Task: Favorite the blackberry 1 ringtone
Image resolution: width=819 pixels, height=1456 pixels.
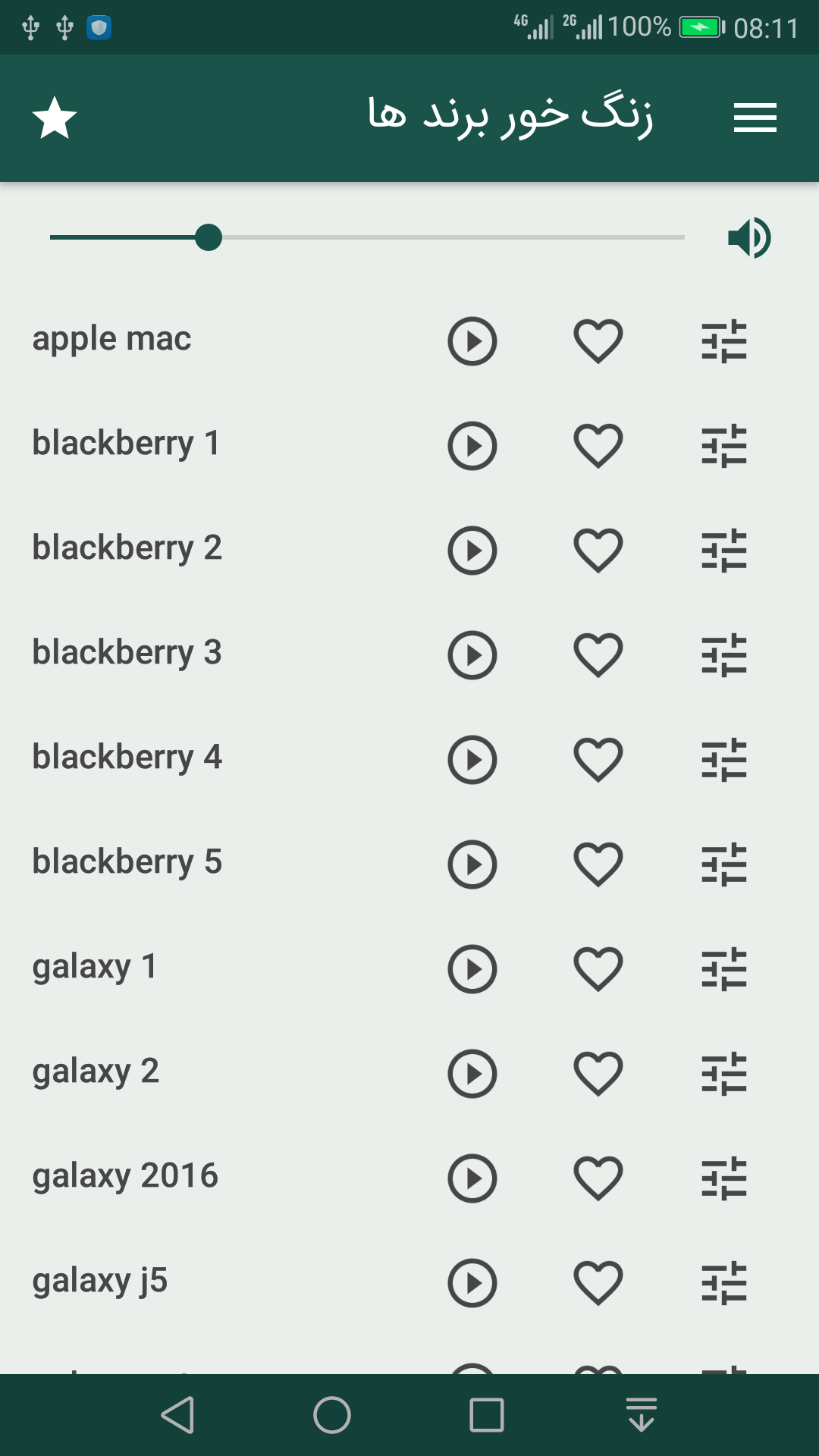Action: point(598,446)
